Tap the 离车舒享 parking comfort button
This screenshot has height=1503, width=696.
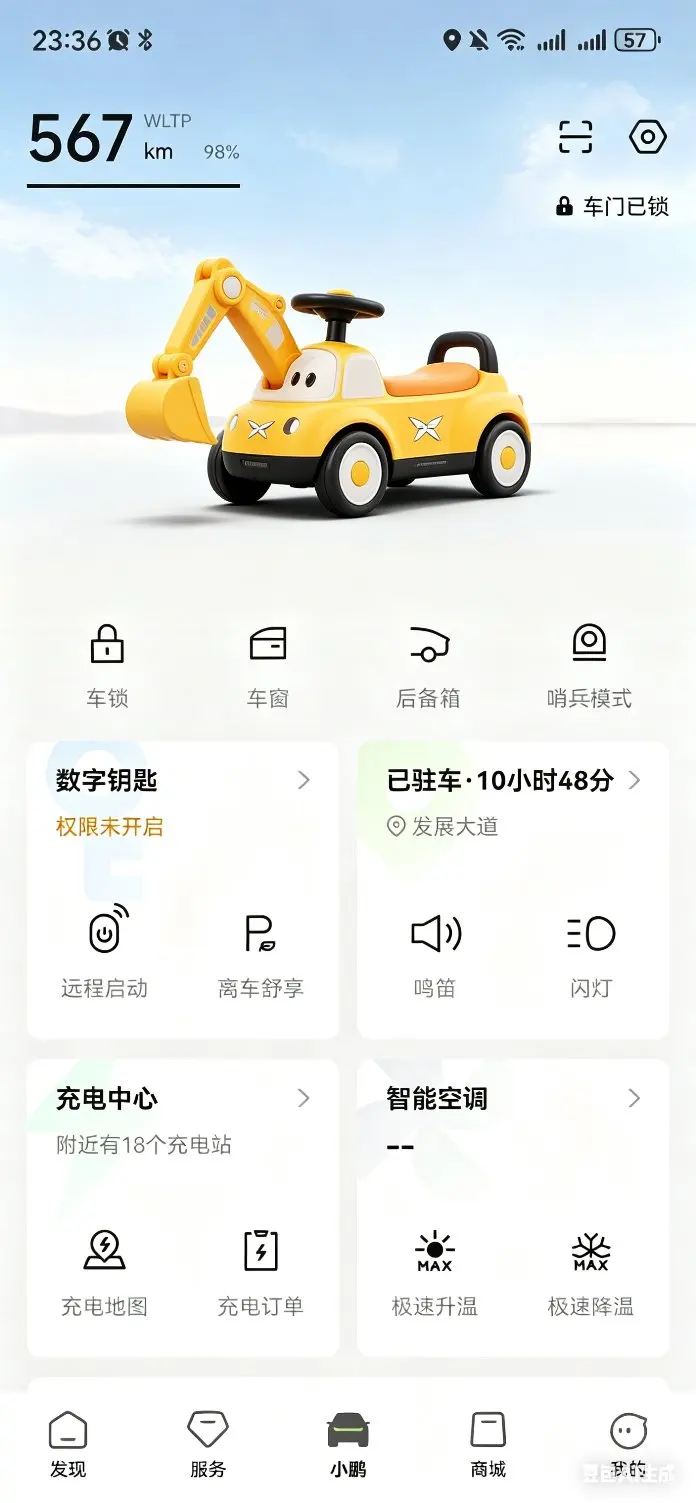[261, 950]
